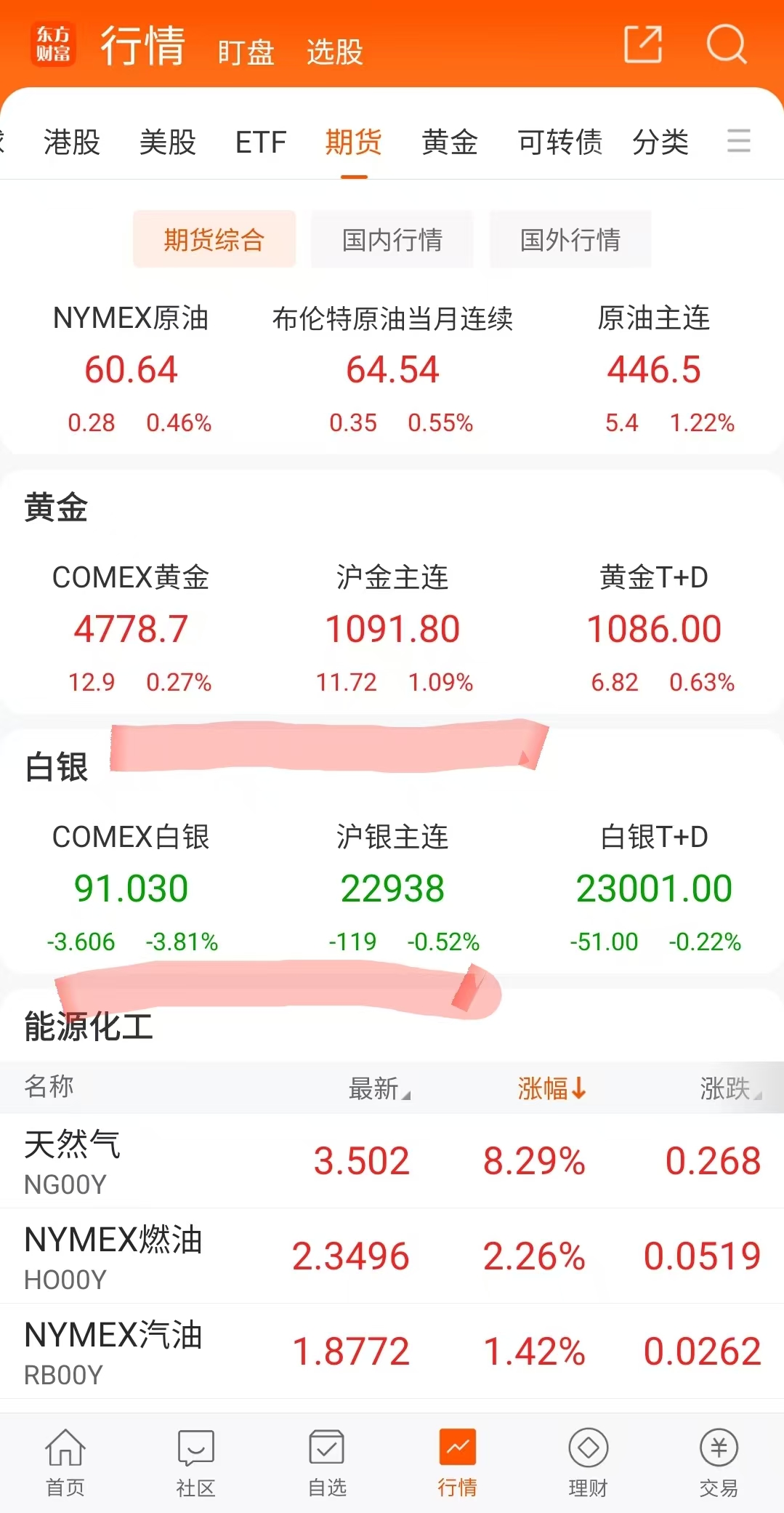Select the 可转债 category tab
Screen dimensions: 784x1513
pos(559,142)
